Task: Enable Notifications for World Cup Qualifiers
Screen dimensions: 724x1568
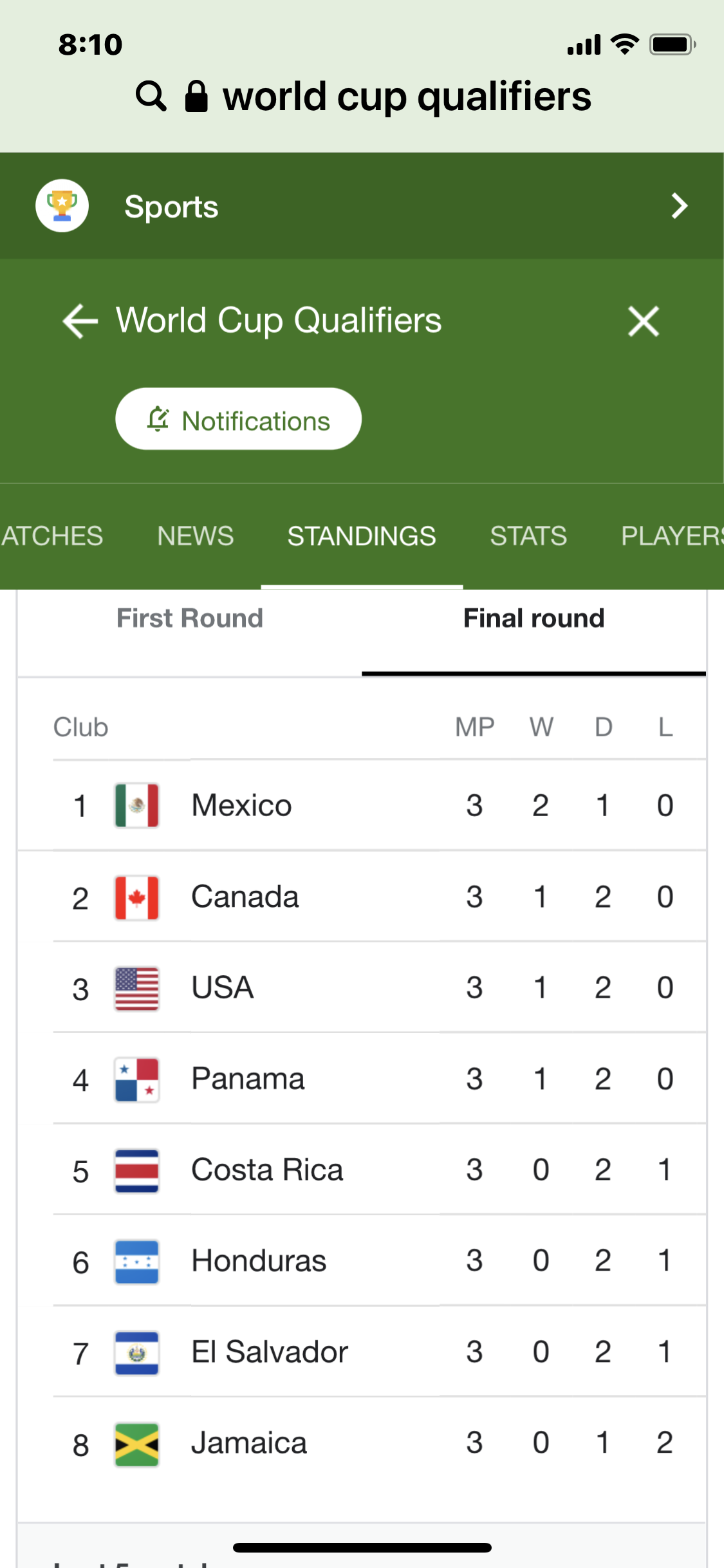Action: click(x=238, y=419)
